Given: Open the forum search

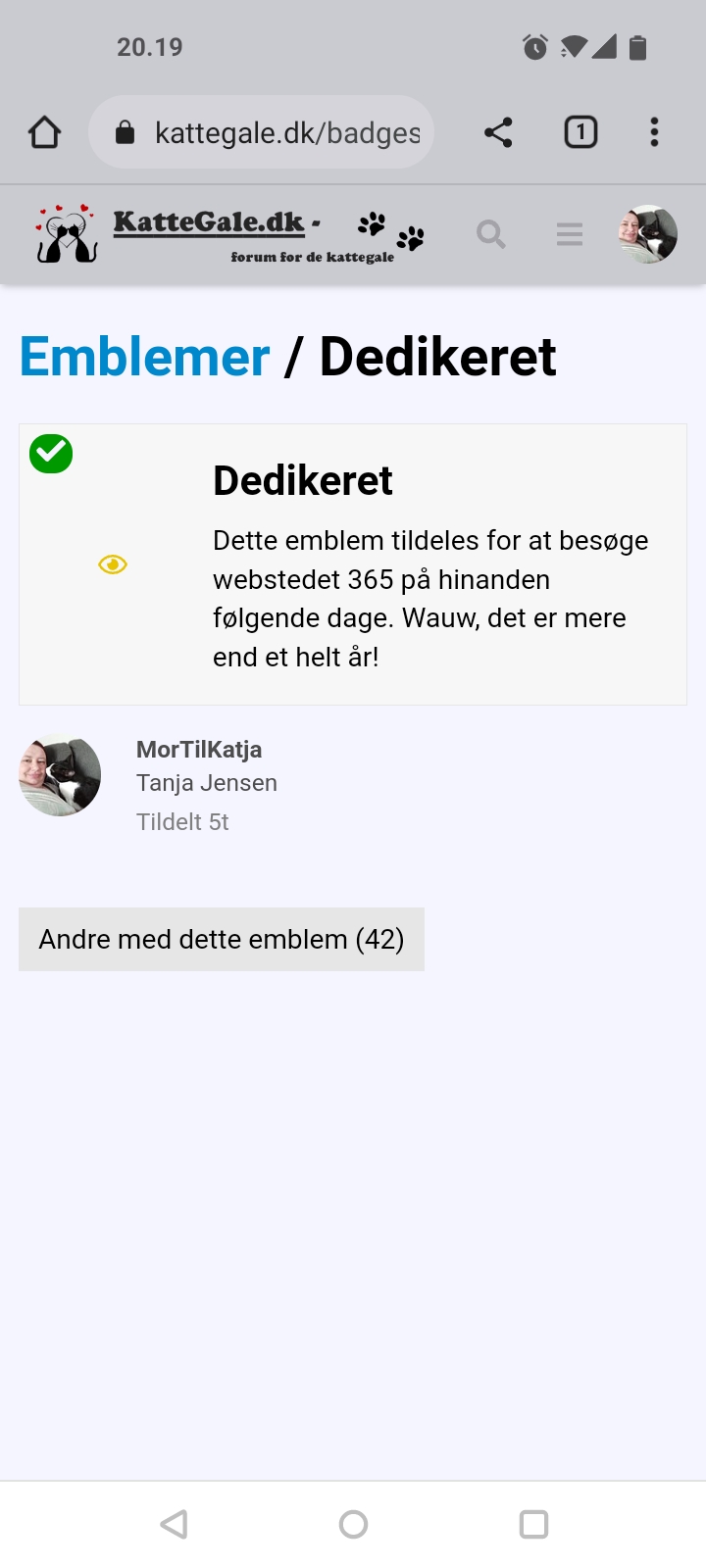Looking at the screenshot, I should tap(491, 234).
